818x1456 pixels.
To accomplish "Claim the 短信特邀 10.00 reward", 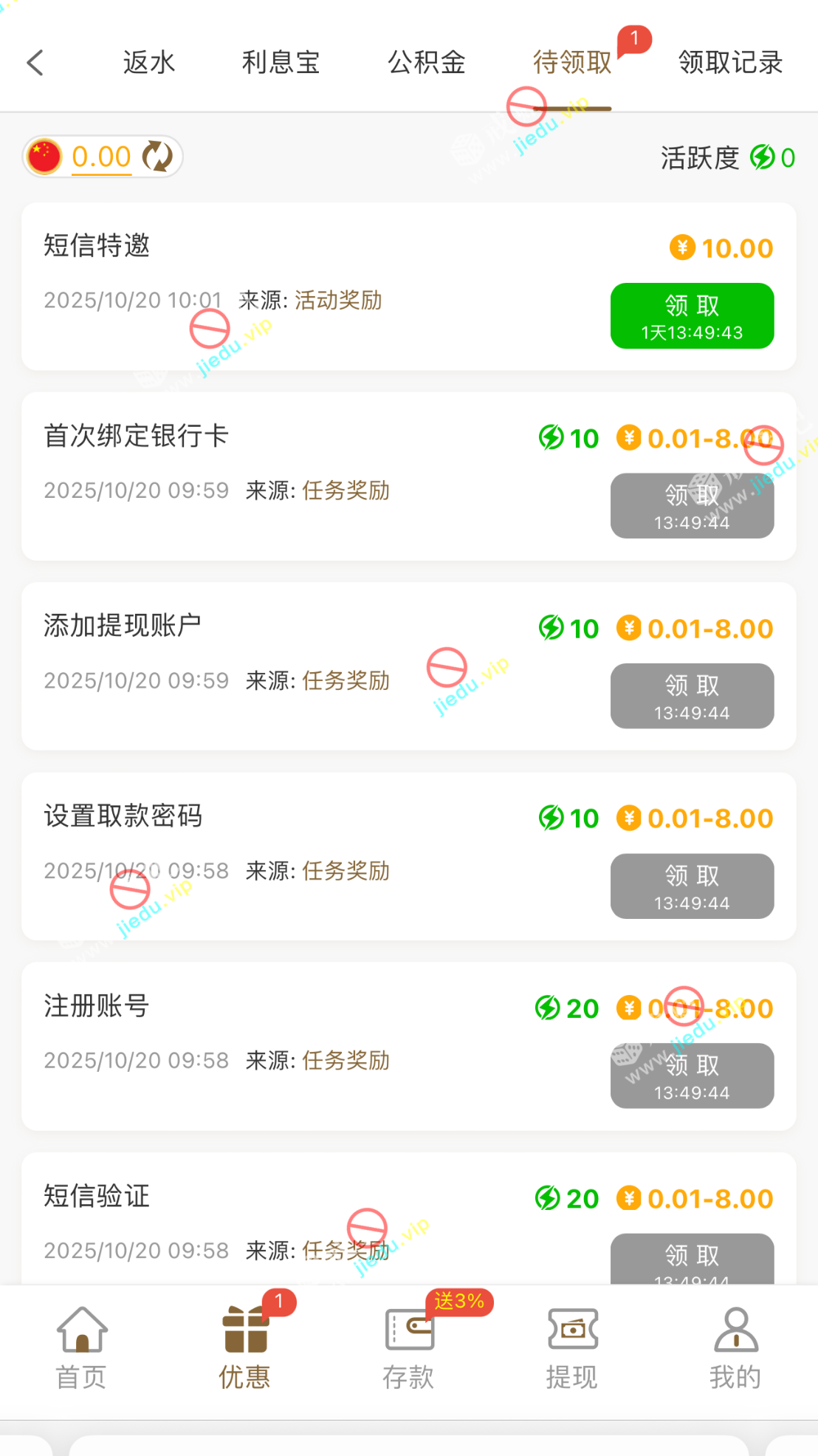I will coord(692,315).
